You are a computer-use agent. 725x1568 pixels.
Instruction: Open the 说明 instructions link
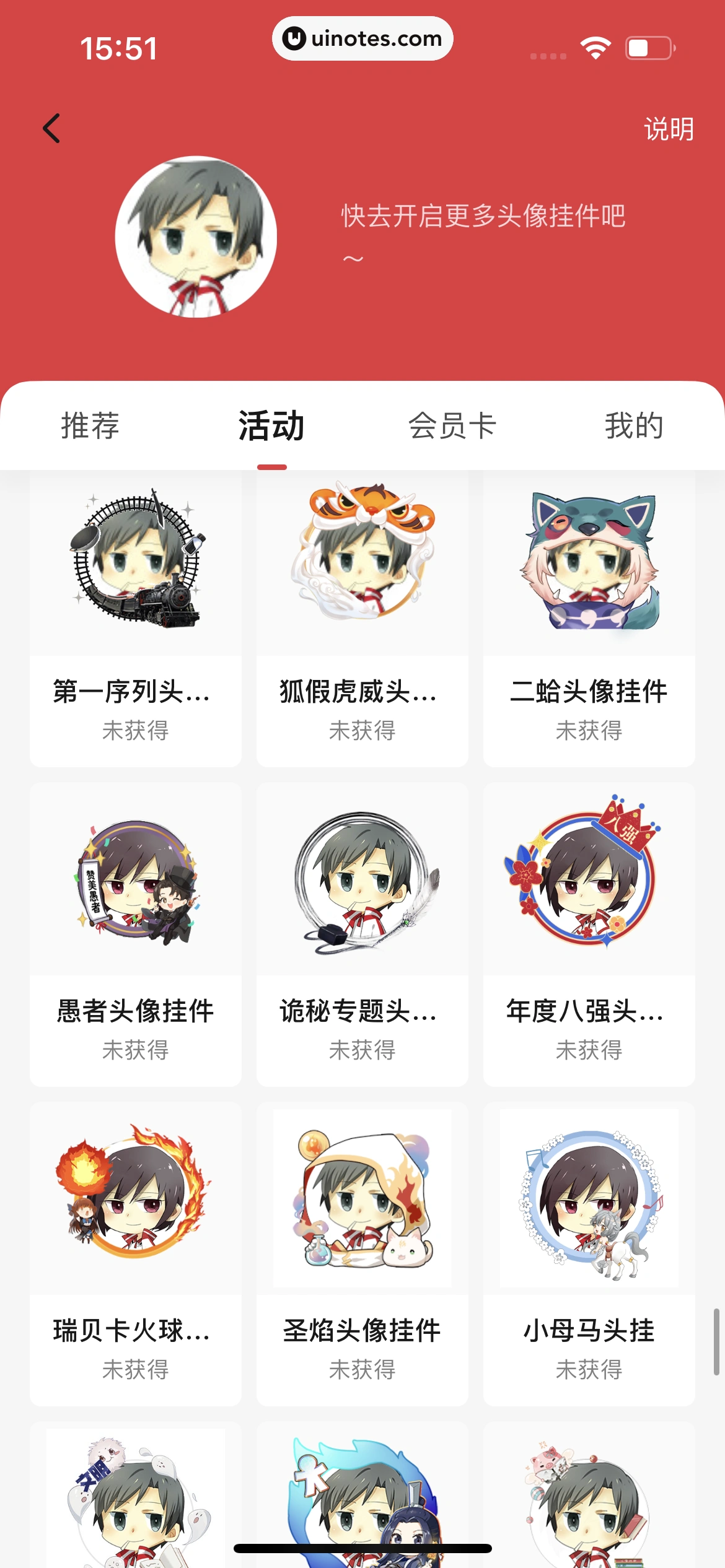tap(669, 130)
